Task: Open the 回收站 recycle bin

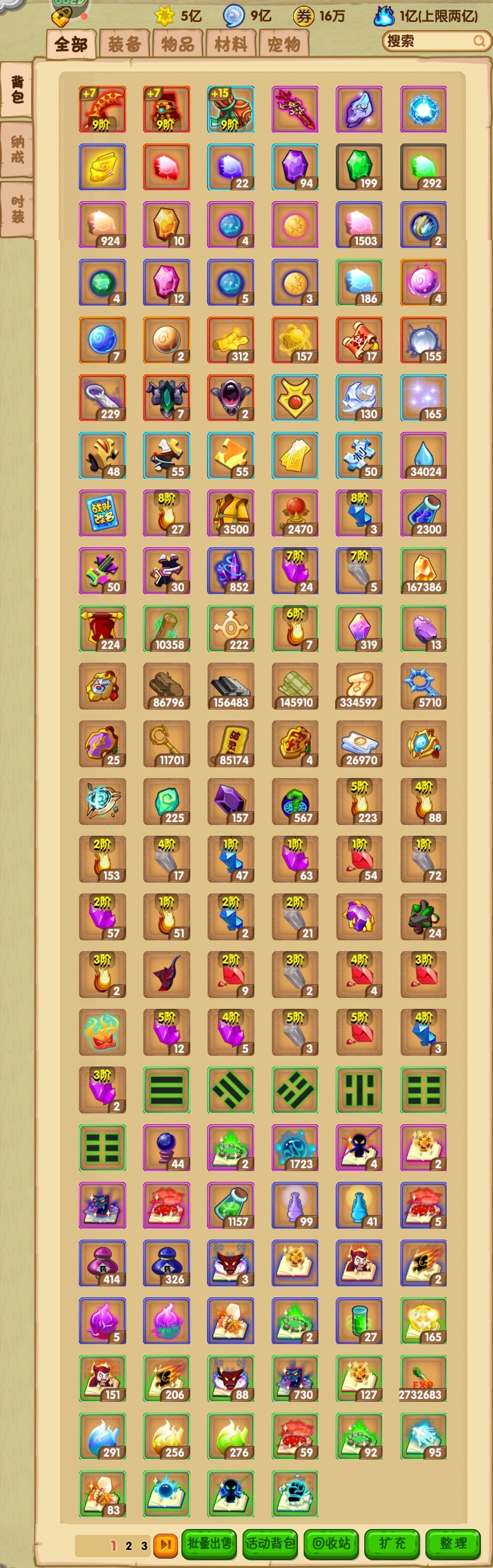Action: click(x=331, y=1542)
